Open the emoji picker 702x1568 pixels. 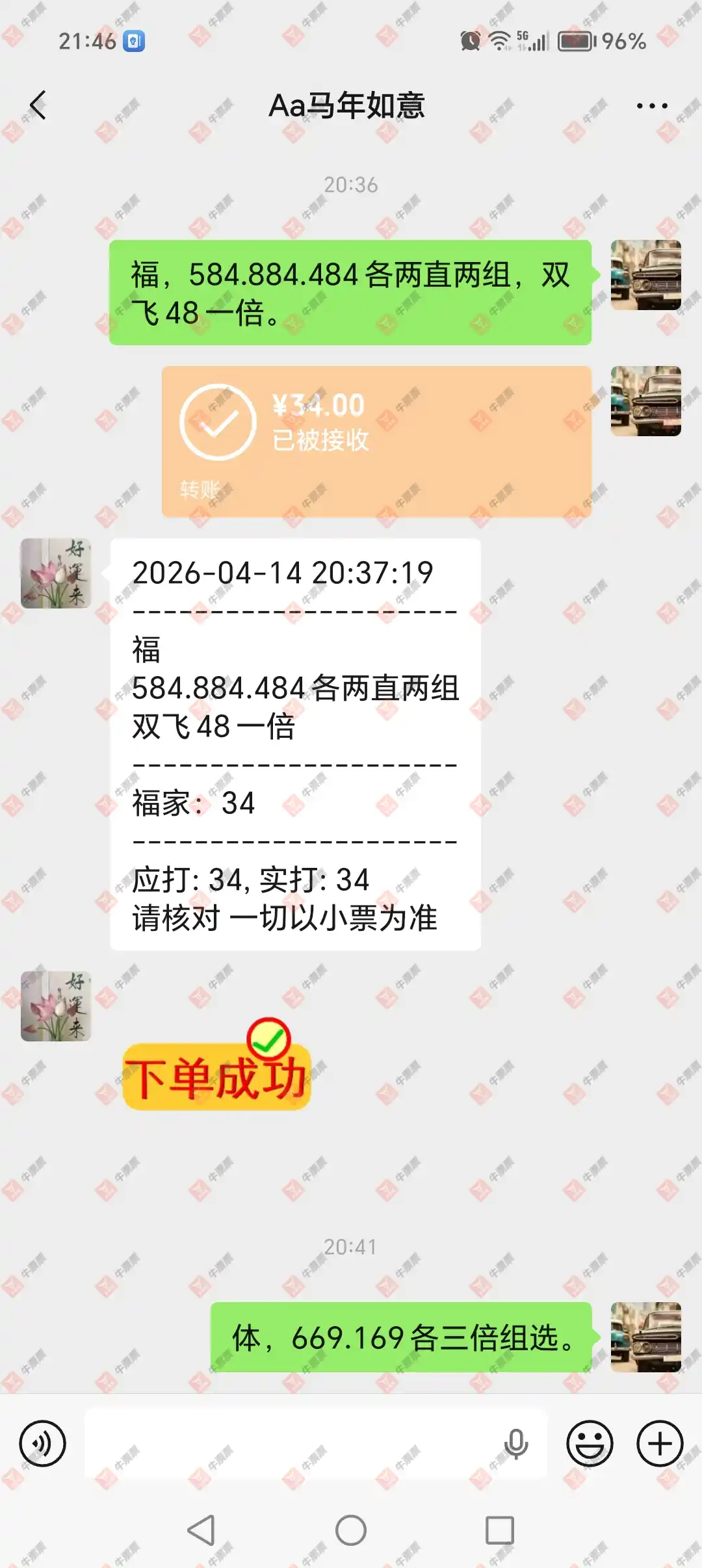coord(590,1444)
